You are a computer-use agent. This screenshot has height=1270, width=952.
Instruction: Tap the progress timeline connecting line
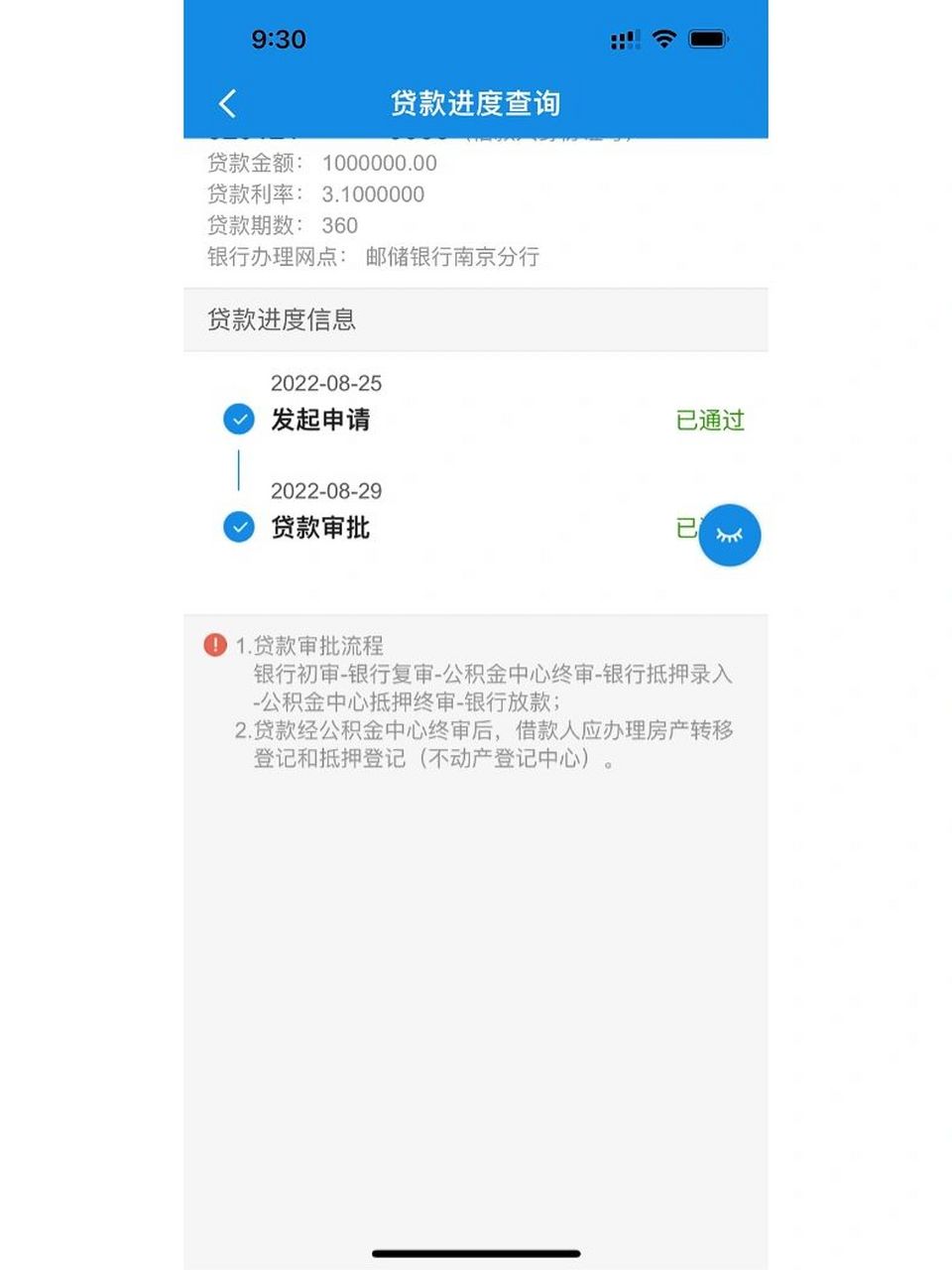(239, 472)
